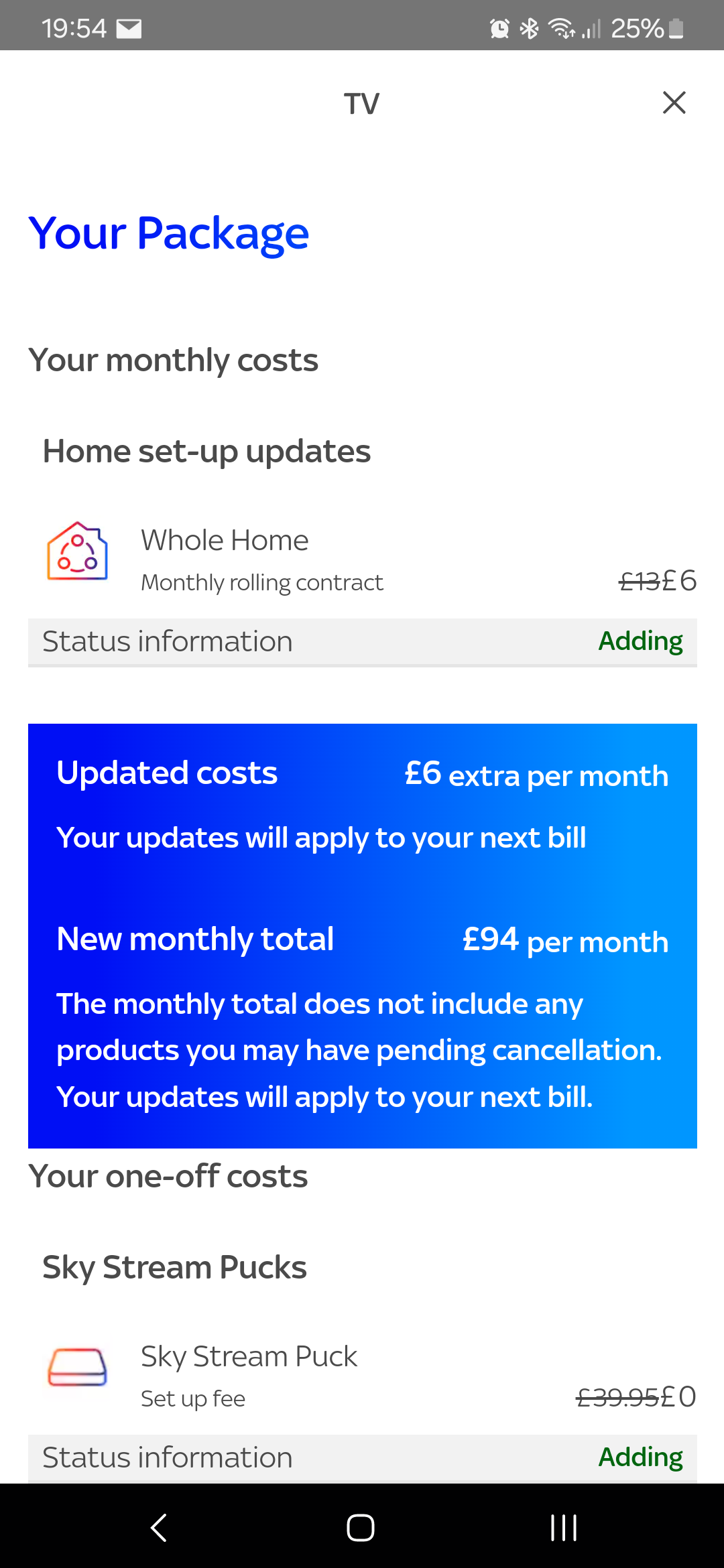Go back using the system back button
724x1568 pixels.
[159, 1527]
